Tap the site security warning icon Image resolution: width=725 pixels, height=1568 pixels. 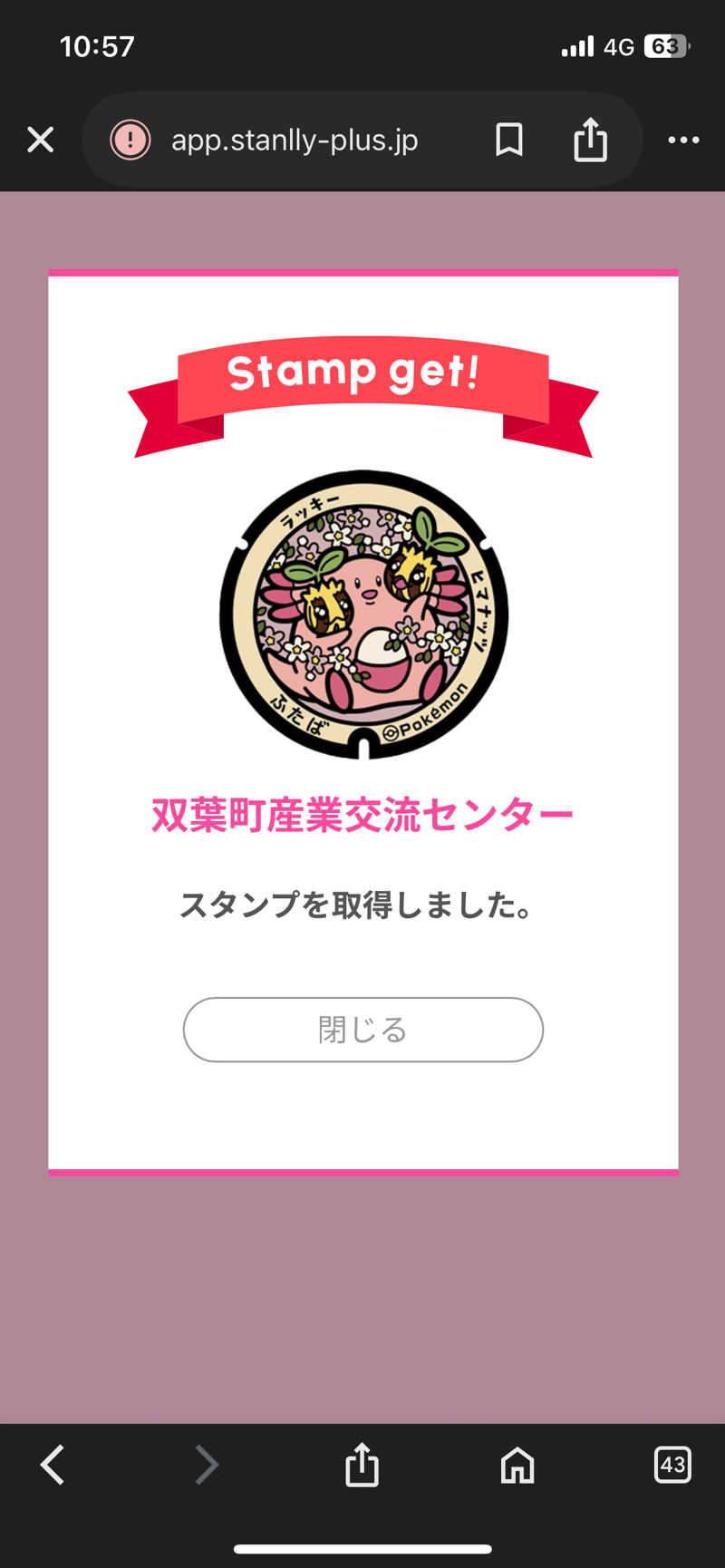point(130,140)
